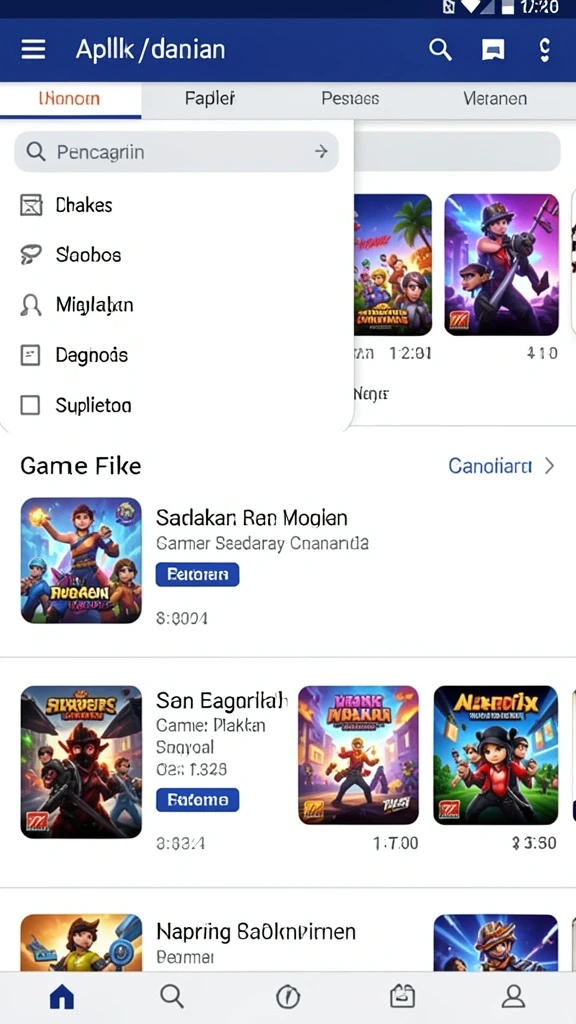Viewport: 576px width, 1024px height.
Task: Go to the home tab in bottom navigation
Action: 62,997
